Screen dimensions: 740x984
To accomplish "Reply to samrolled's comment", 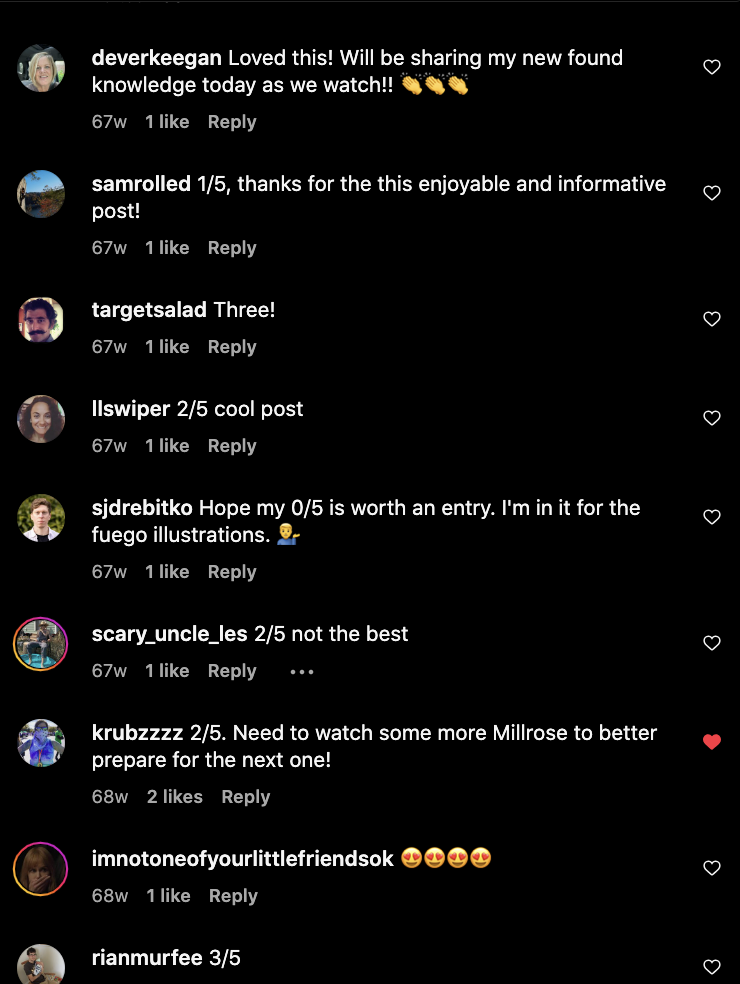I will [232, 248].
